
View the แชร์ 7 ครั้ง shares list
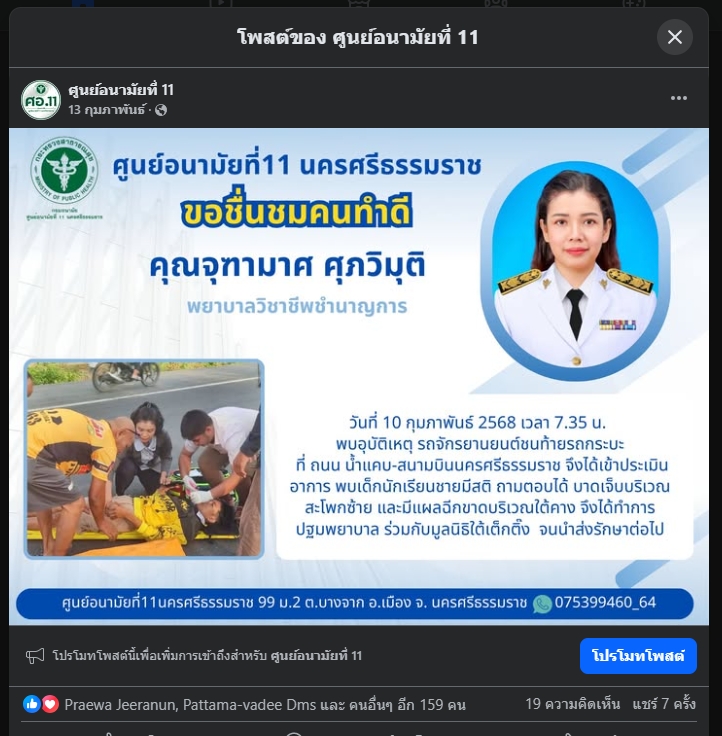[x=664, y=704]
